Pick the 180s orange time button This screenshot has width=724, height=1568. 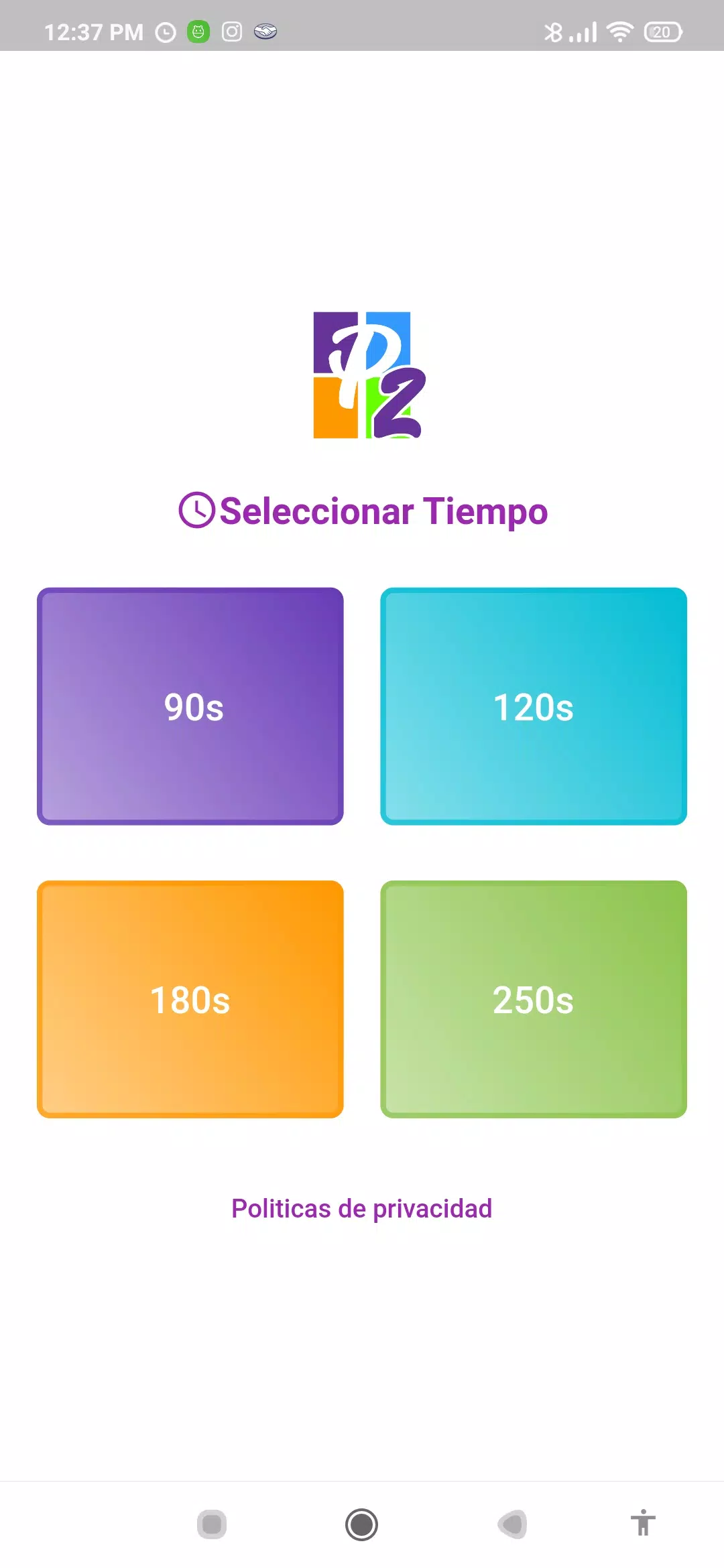point(190,999)
